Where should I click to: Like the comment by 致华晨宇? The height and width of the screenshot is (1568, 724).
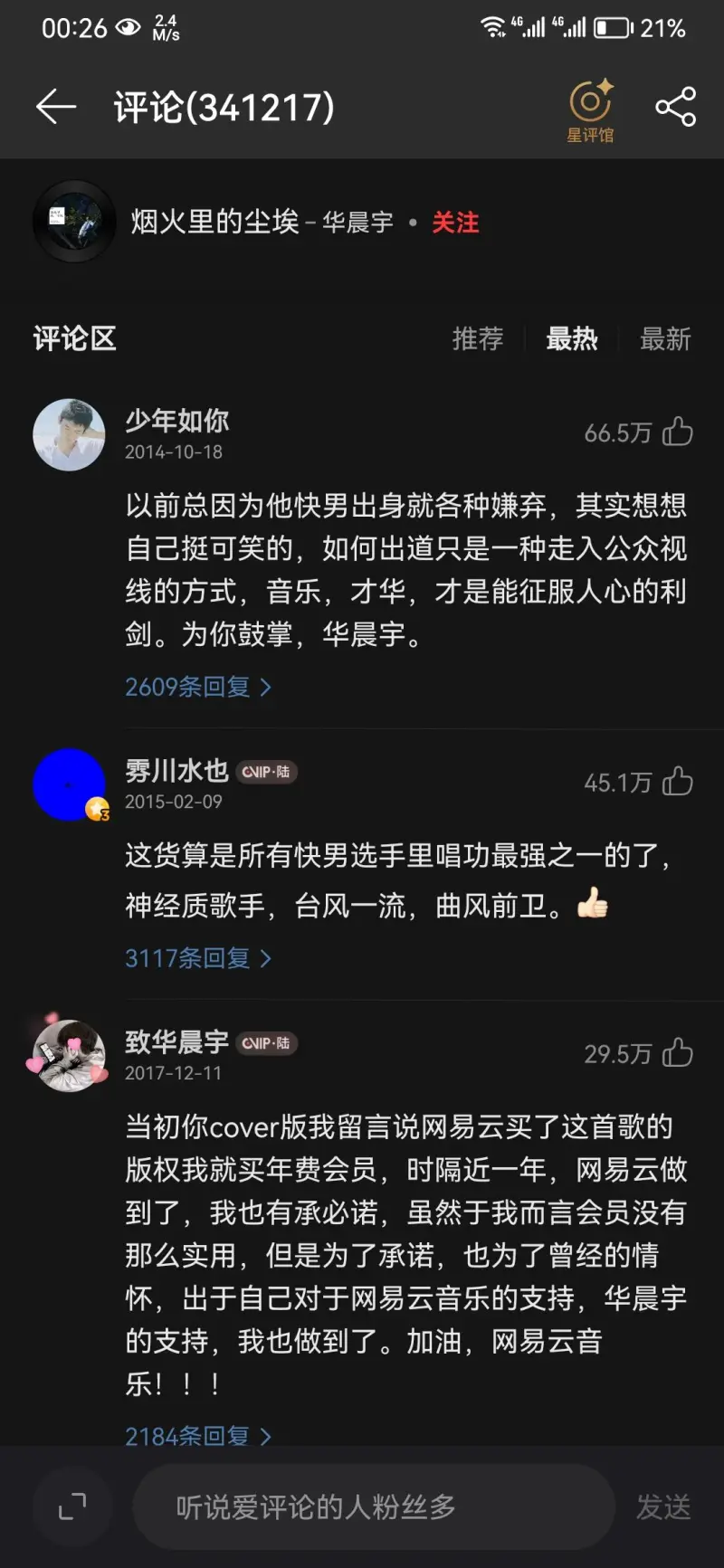tap(677, 1053)
